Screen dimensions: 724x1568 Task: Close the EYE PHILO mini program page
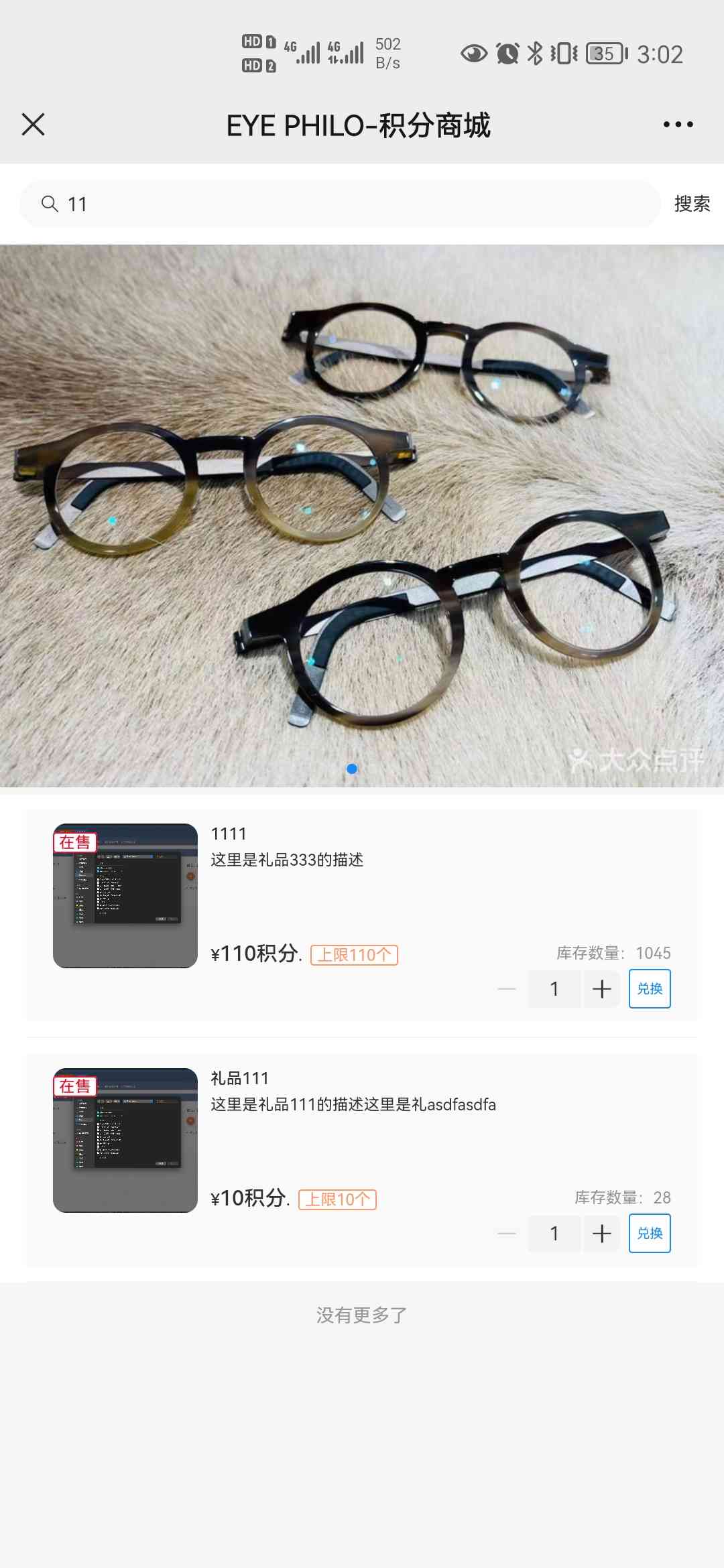[x=33, y=125]
